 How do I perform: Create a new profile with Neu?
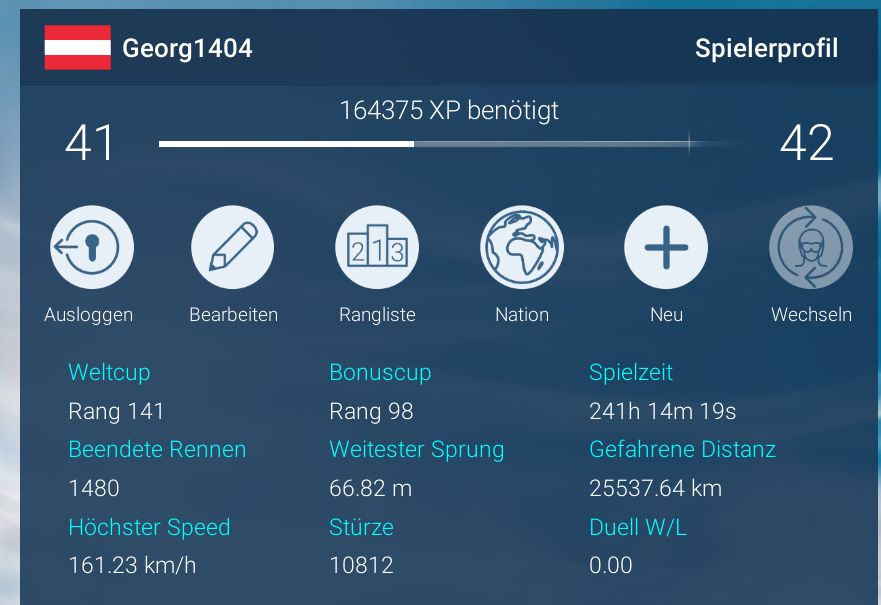pos(666,247)
